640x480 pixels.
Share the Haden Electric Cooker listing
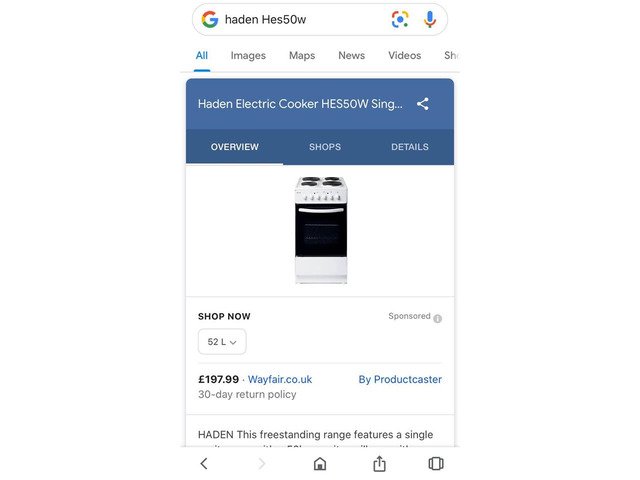pyautogui.click(x=423, y=104)
